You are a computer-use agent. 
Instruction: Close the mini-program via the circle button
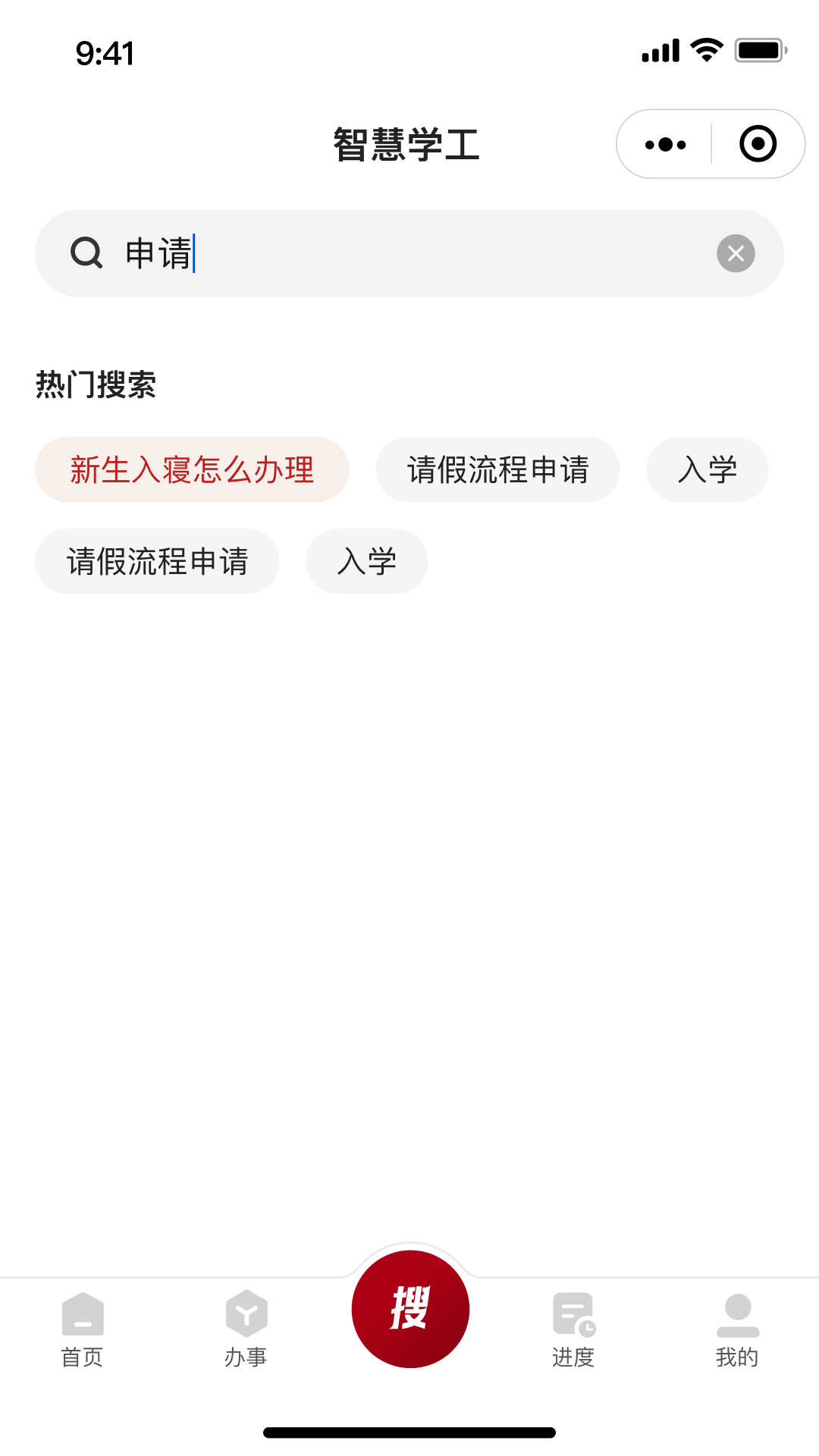tap(758, 143)
